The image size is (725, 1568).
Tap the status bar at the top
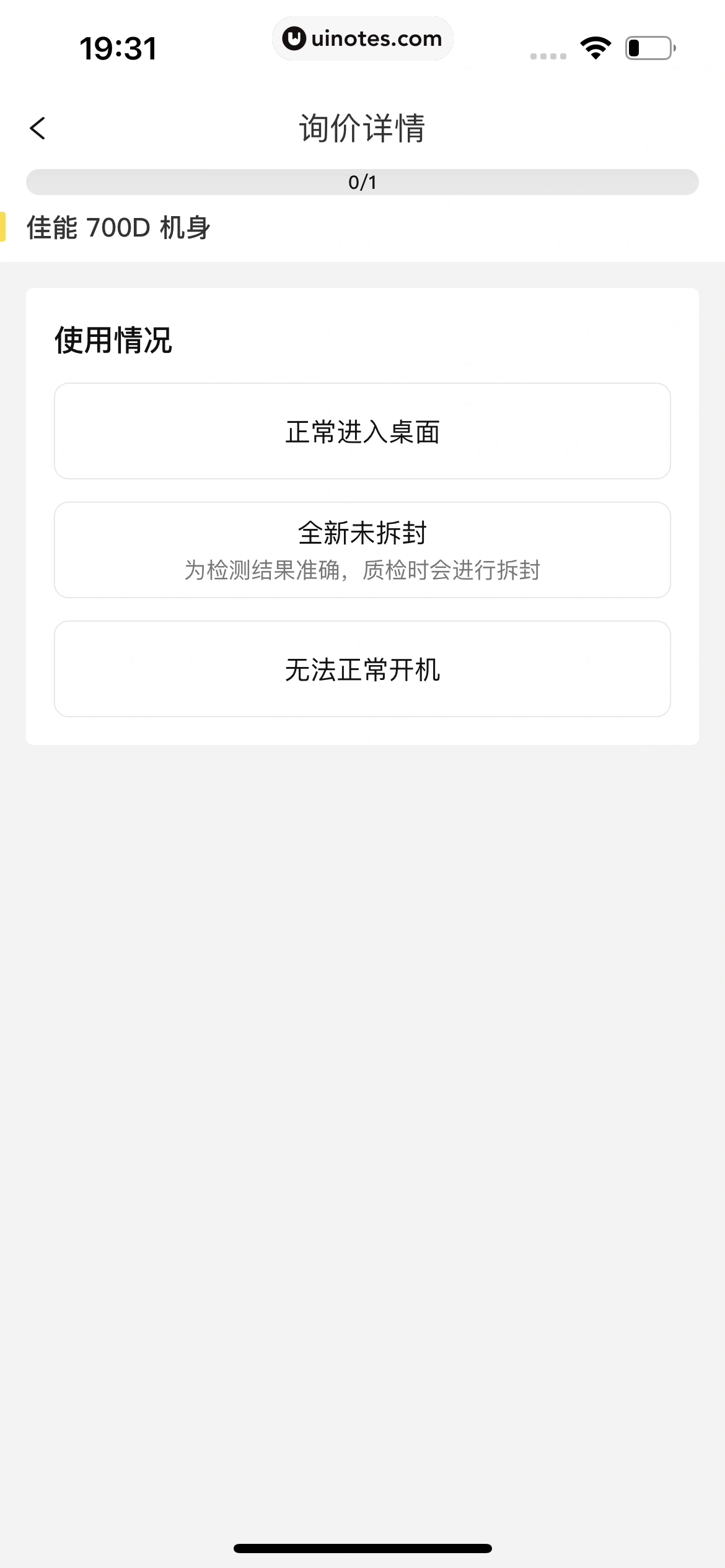pos(362,46)
